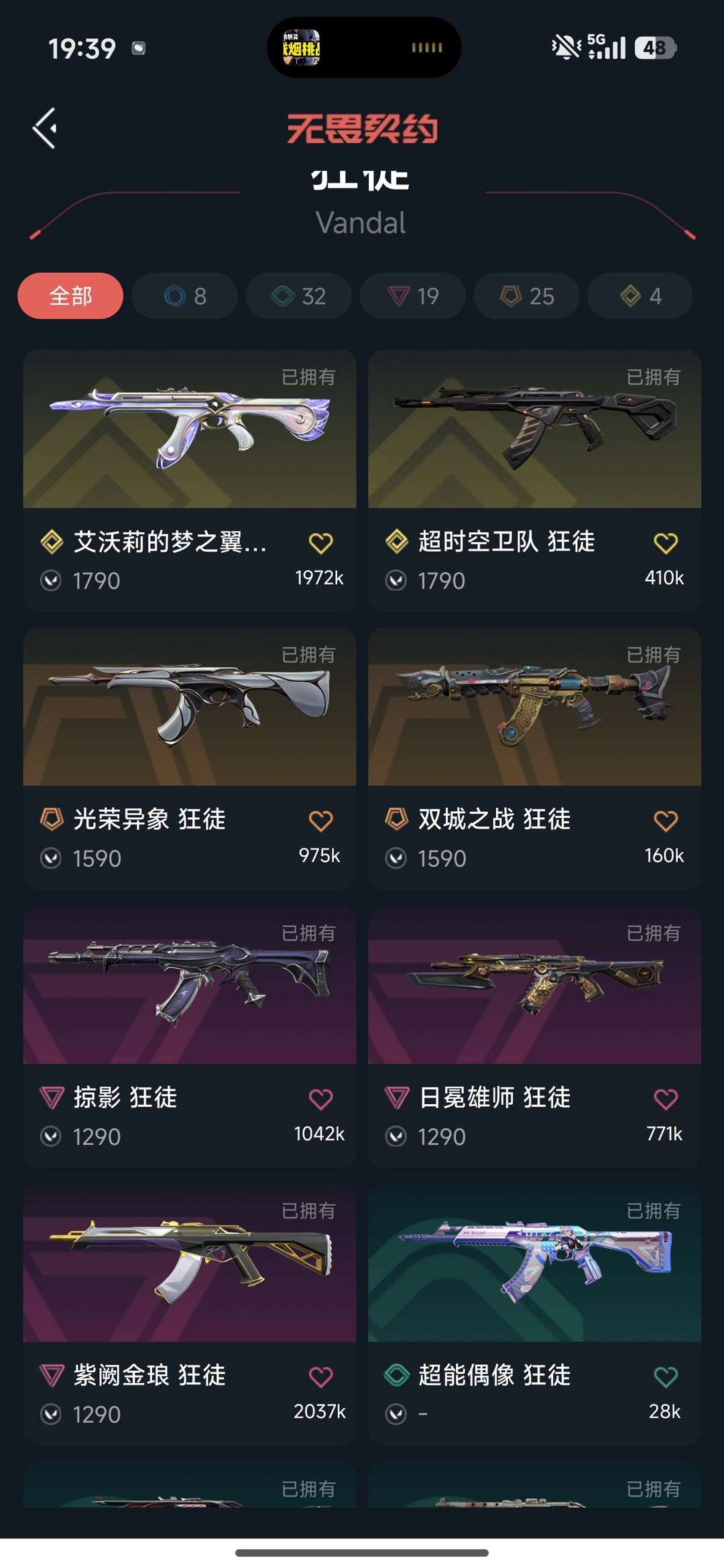Open the 艾沃莉的梦之翼 skin card

190,480
